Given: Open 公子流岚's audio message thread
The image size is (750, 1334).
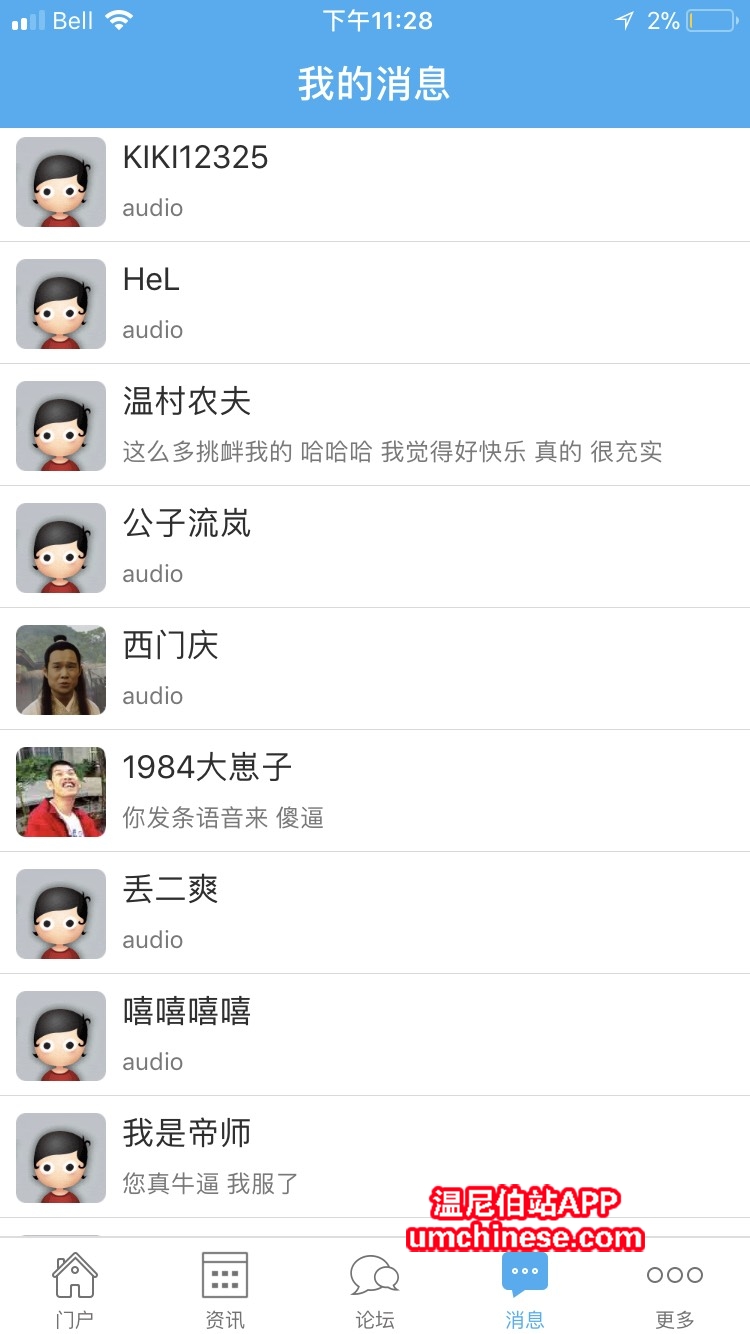Looking at the screenshot, I should point(375,547).
